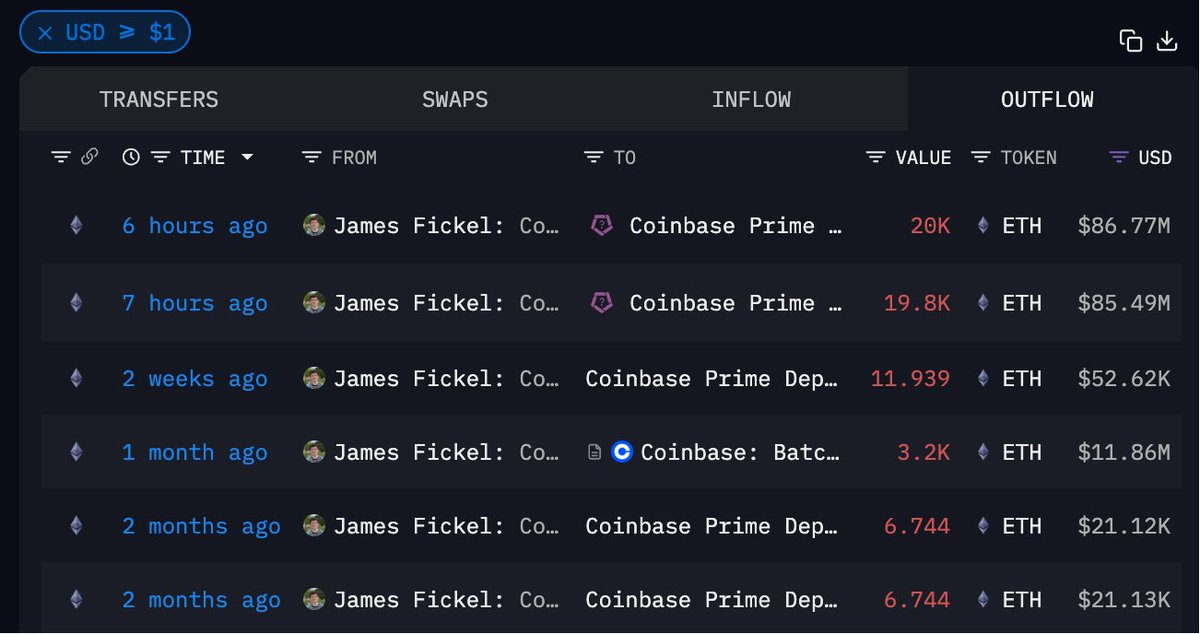Open Coinbase Prime recipient in the $86.77M row
This screenshot has height=634, width=1200.
[x=735, y=226]
